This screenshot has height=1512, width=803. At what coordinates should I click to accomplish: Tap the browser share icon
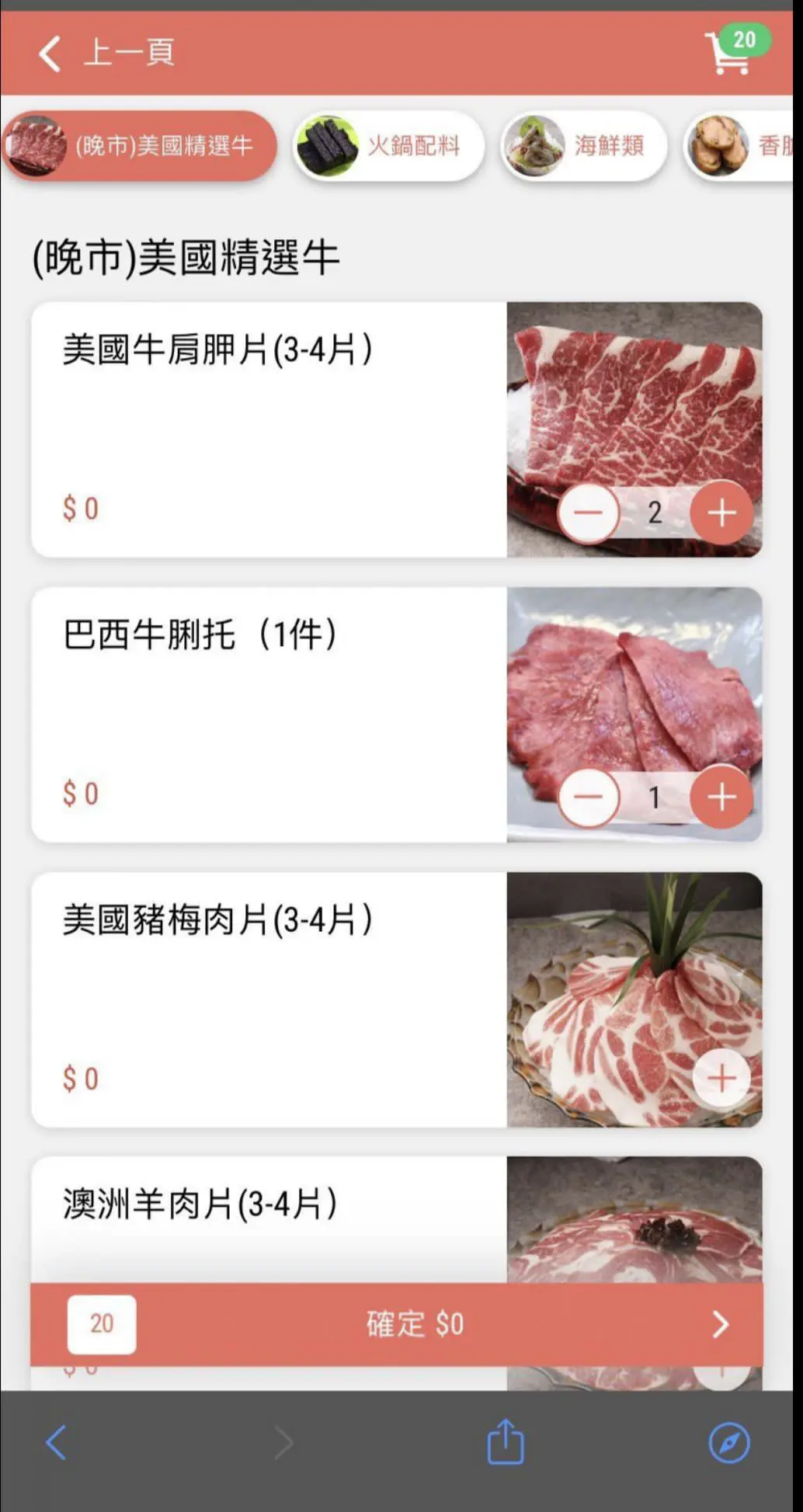506,1442
